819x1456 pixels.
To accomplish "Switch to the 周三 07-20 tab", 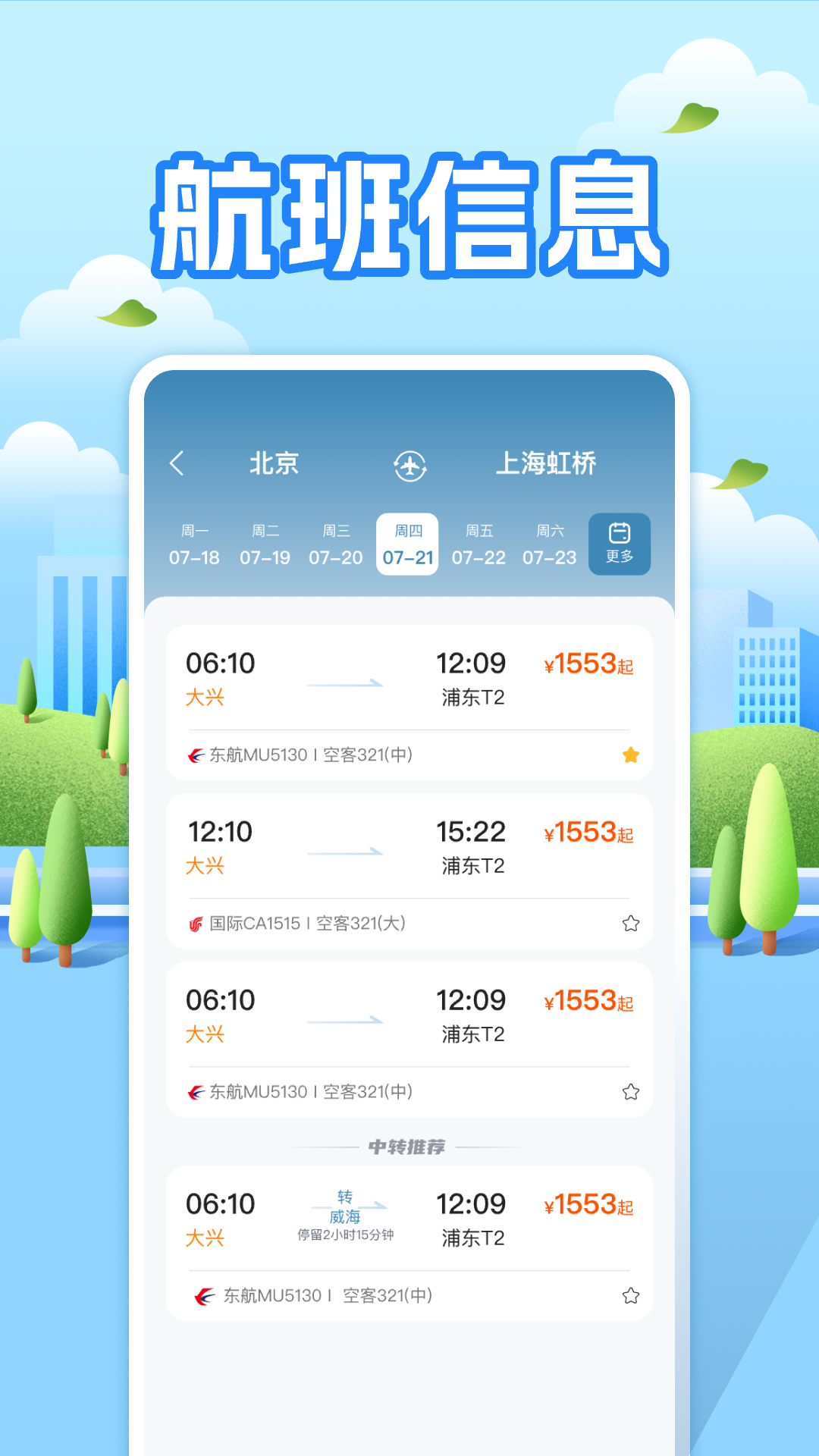I will coord(336,544).
